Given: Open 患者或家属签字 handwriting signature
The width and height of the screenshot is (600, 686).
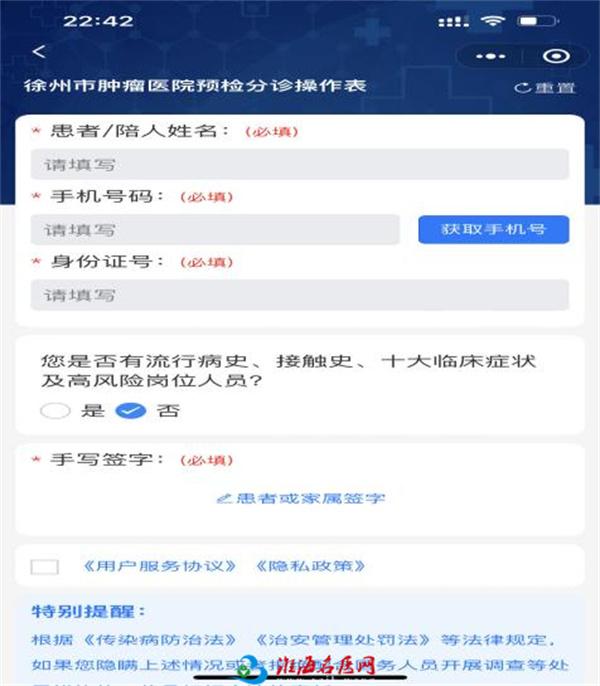Looking at the screenshot, I should pyautogui.click(x=301, y=498).
